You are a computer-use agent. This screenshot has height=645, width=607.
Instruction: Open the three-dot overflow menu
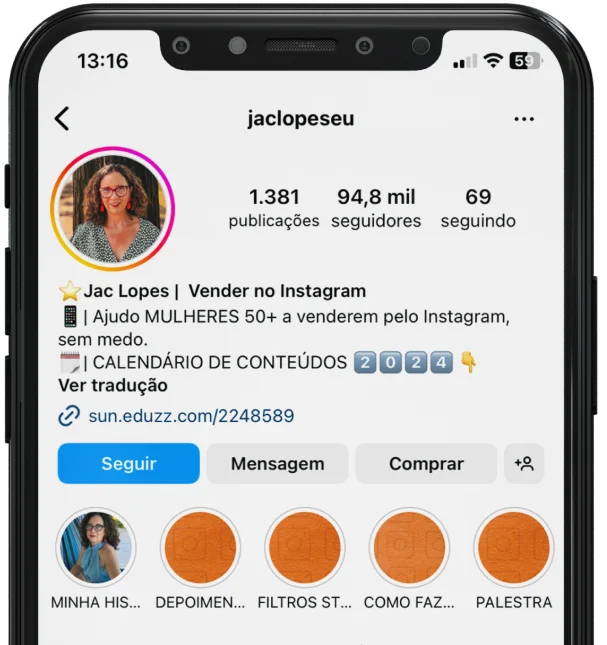pyautogui.click(x=524, y=119)
